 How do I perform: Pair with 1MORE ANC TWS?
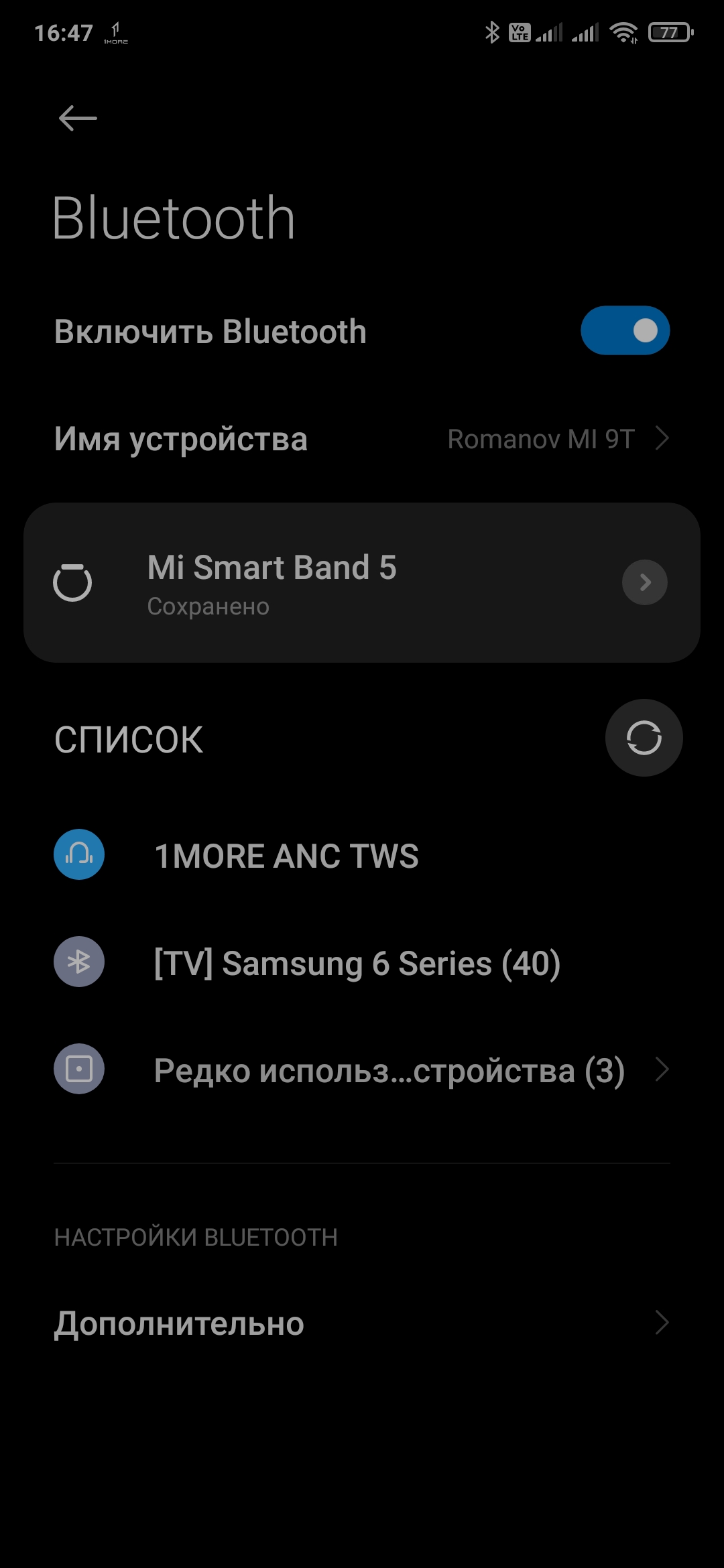pos(286,856)
